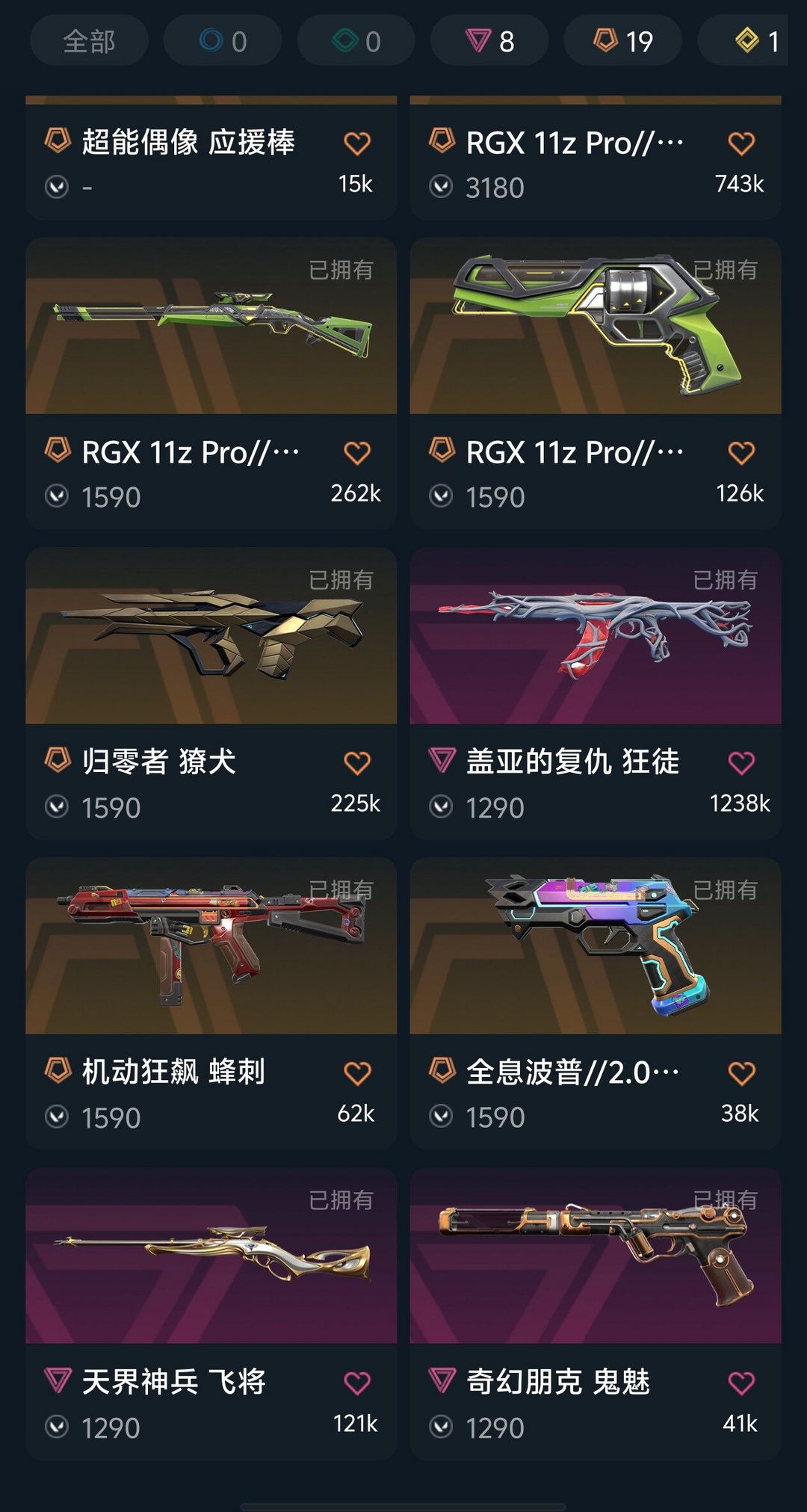The height and width of the screenshot is (1512, 807).
Task: Open the pink tier filter showing 8 items
Action: [489, 41]
